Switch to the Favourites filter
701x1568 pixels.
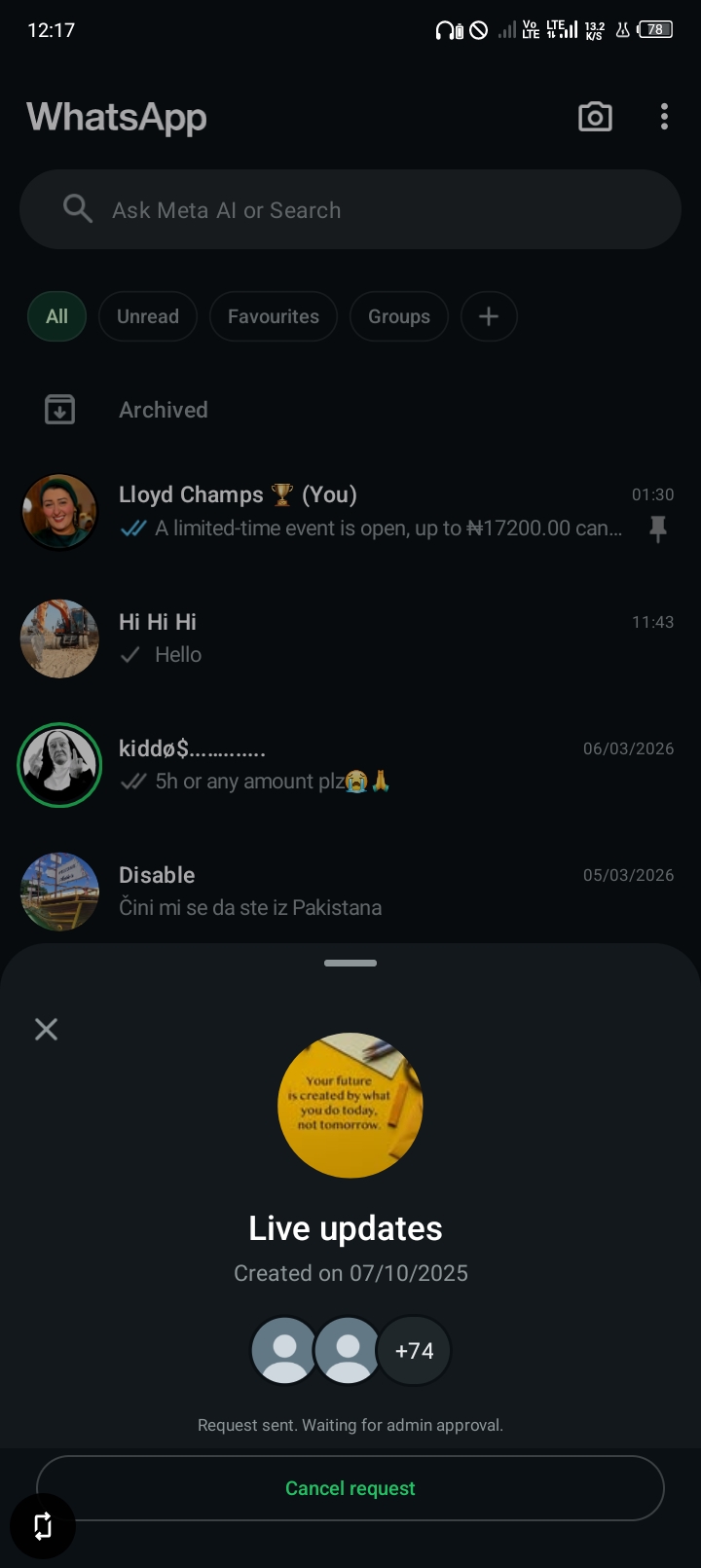pos(273,316)
